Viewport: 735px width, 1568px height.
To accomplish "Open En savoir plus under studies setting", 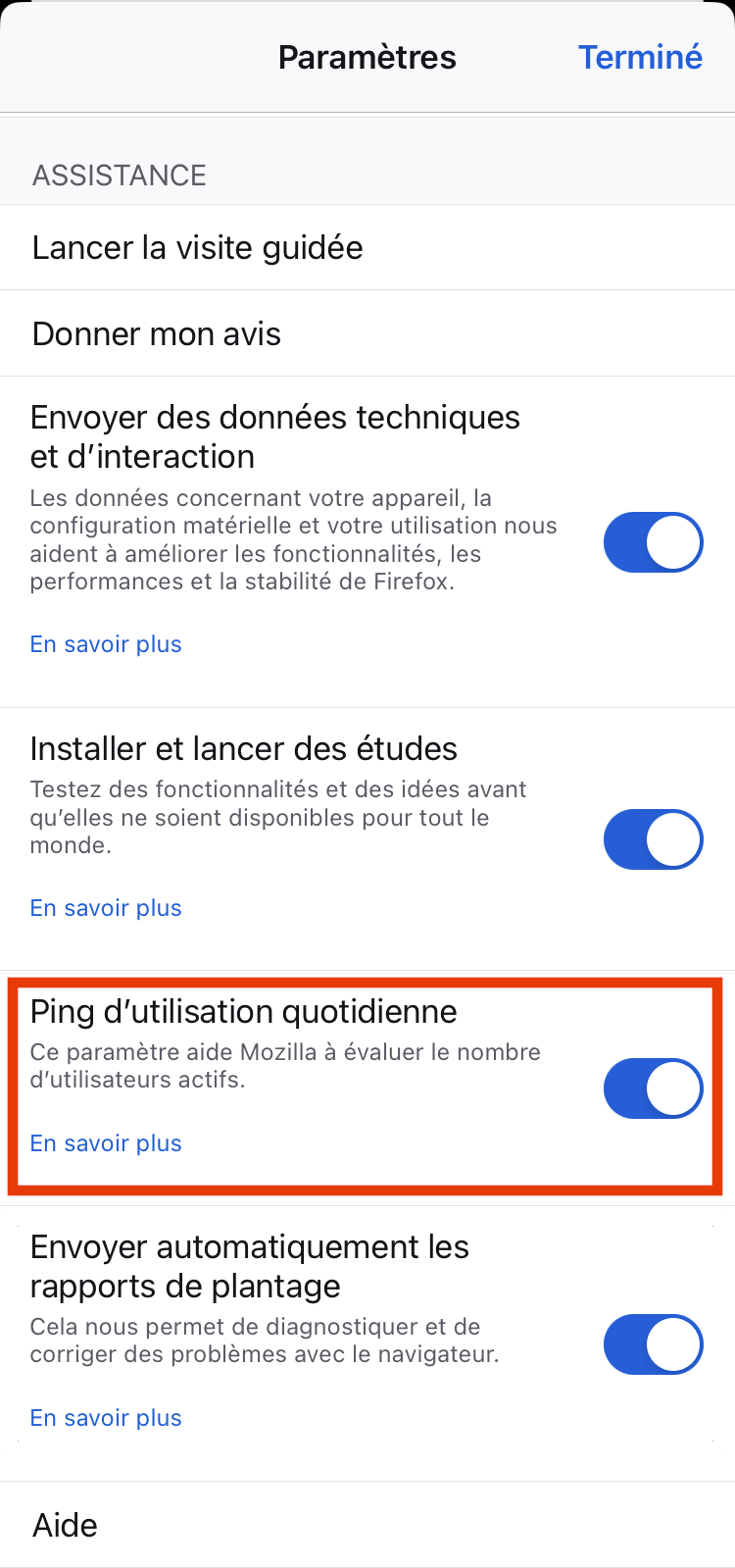I will [x=105, y=908].
